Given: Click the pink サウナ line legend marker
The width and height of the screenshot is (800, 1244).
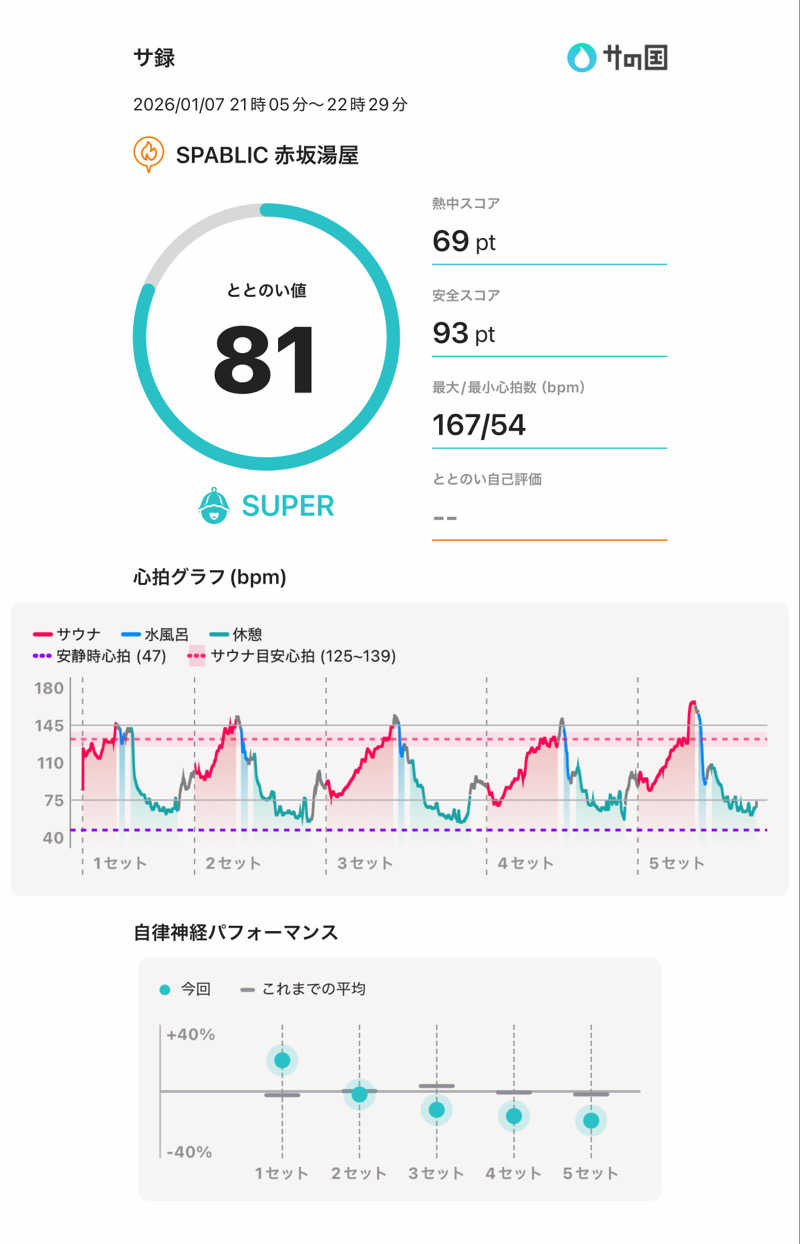Looking at the screenshot, I should pyautogui.click(x=41, y=633).
